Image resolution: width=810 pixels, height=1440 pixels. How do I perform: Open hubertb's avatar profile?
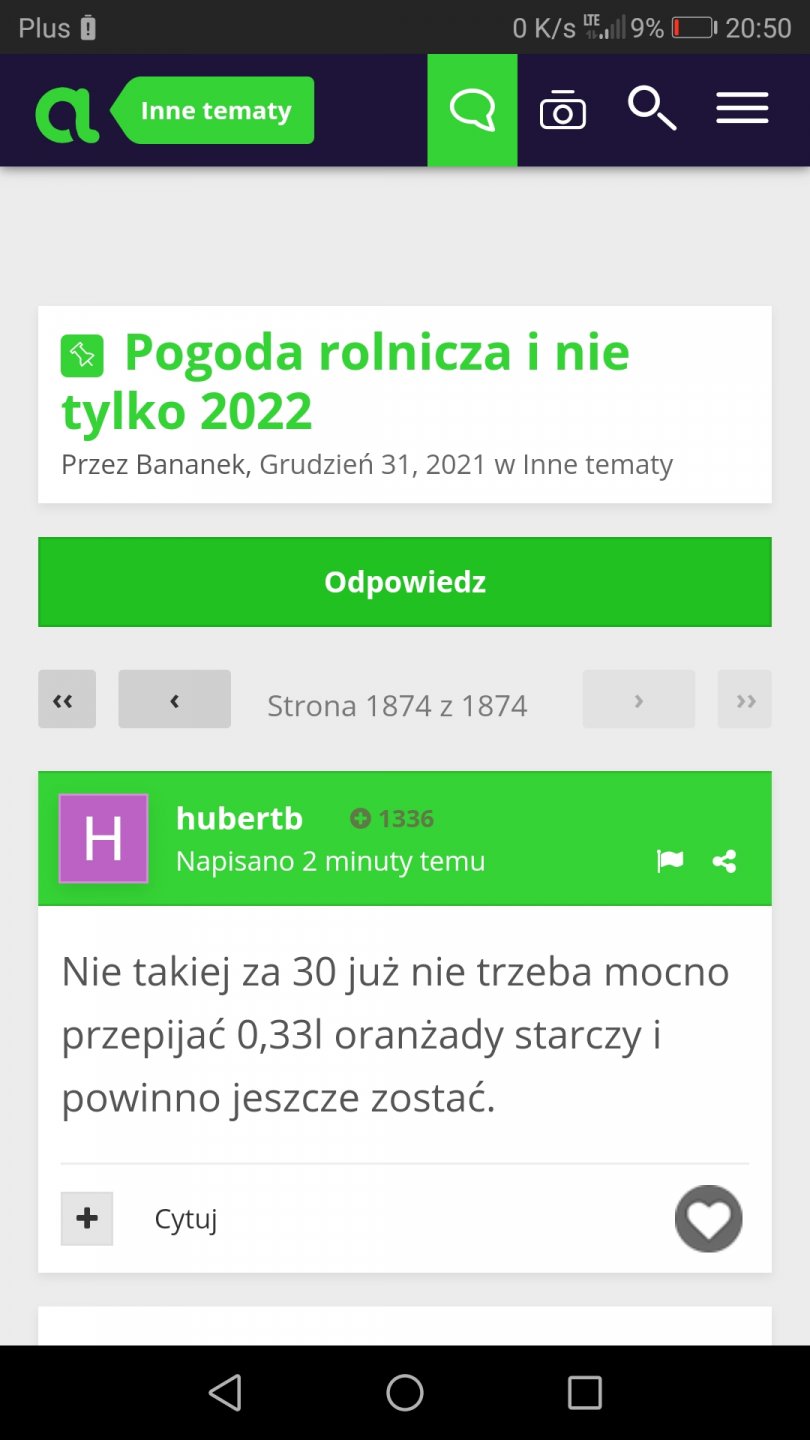pos(103,839)
